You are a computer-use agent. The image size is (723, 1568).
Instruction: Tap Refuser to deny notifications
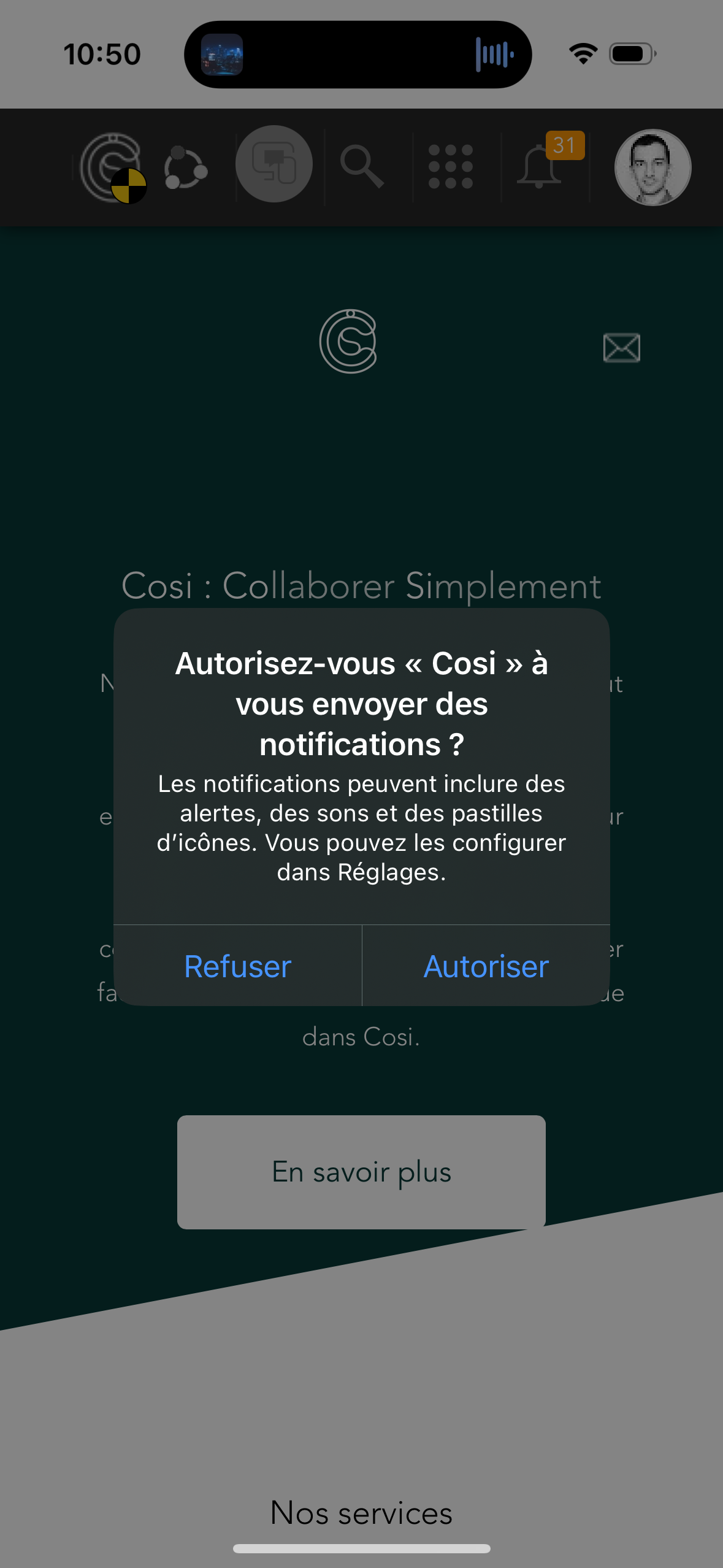(x=238, y=966)
